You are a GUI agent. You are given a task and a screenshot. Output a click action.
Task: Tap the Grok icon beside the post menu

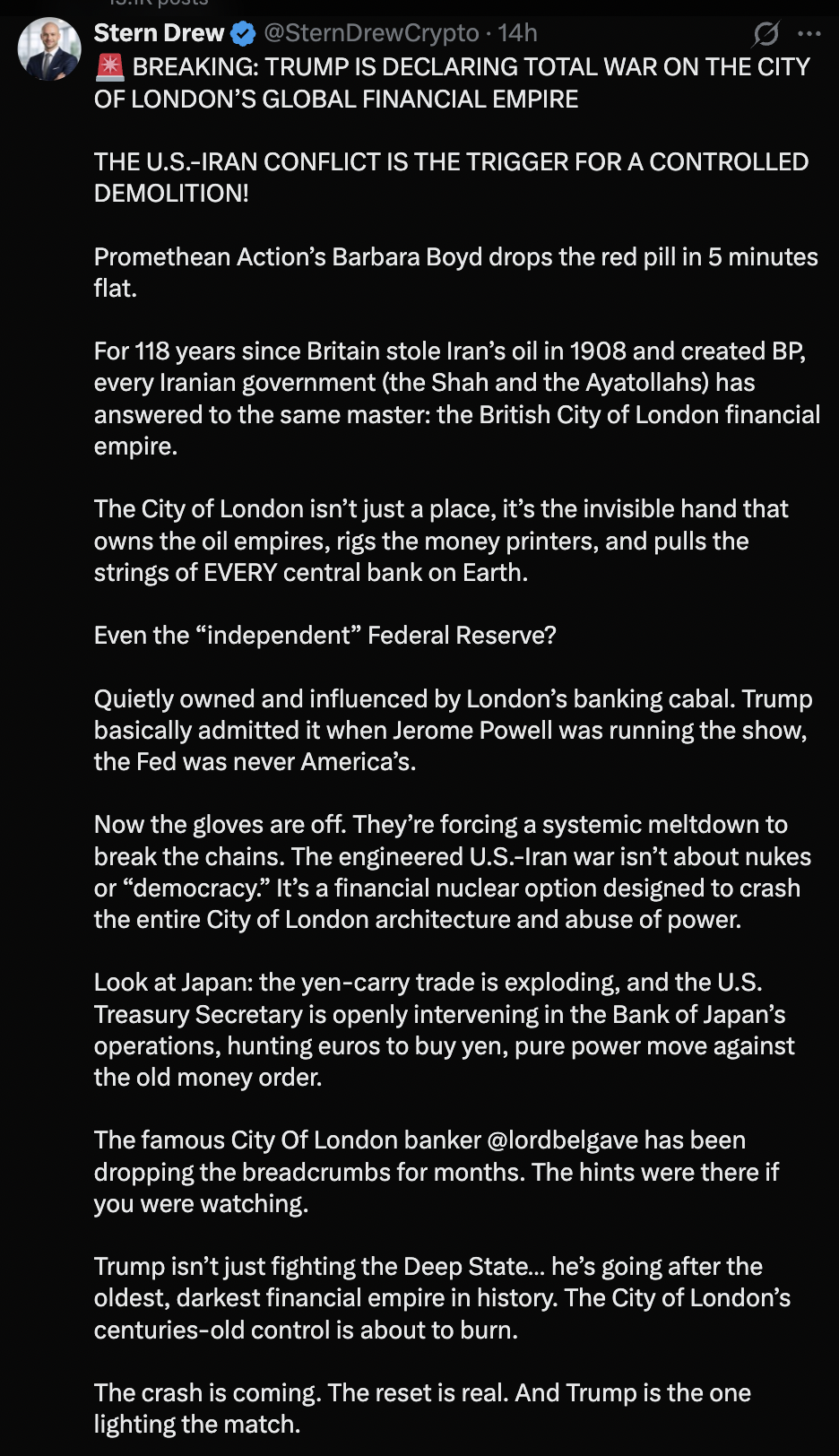click(765, 34)
